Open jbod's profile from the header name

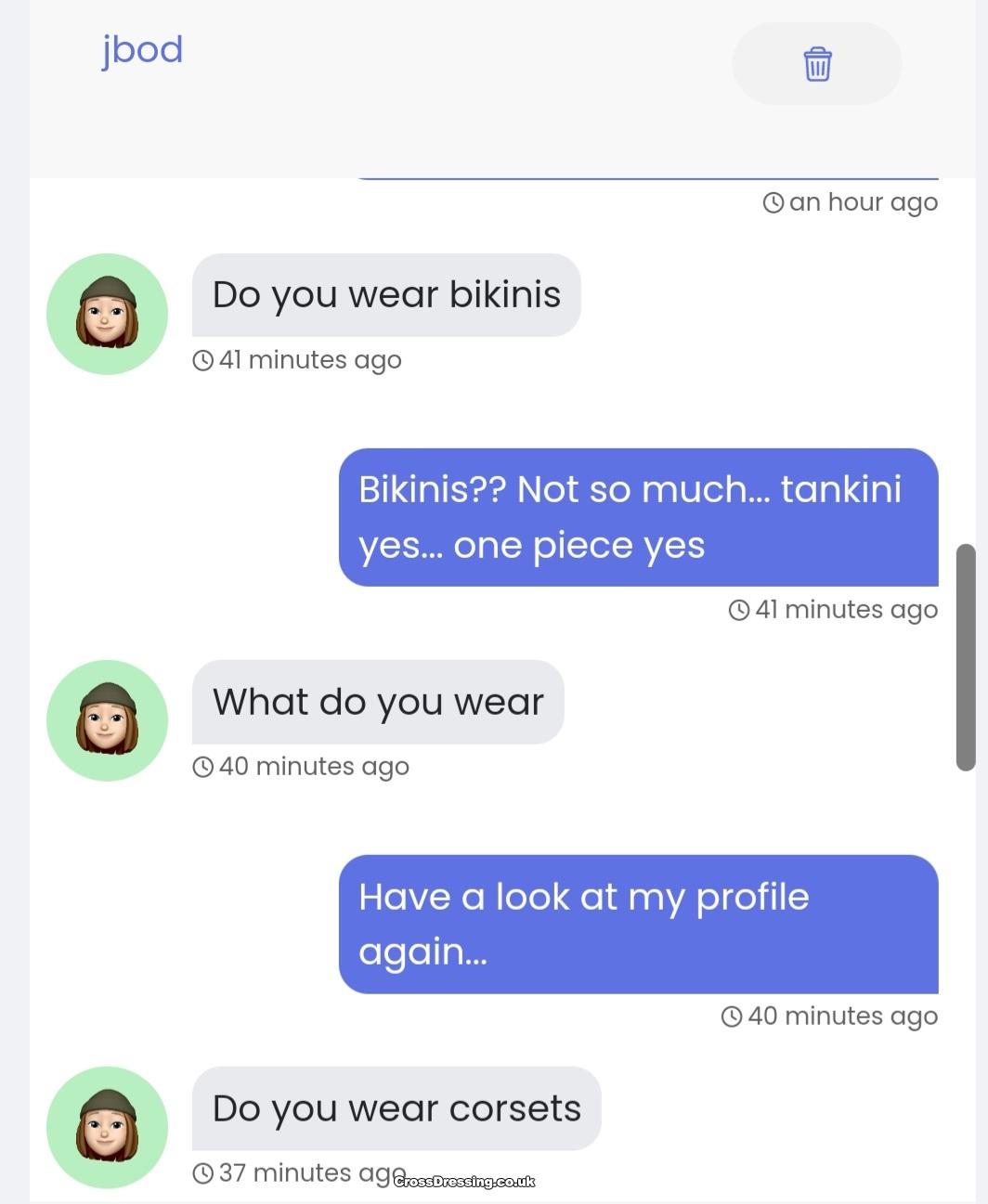(x=142, y=50)
